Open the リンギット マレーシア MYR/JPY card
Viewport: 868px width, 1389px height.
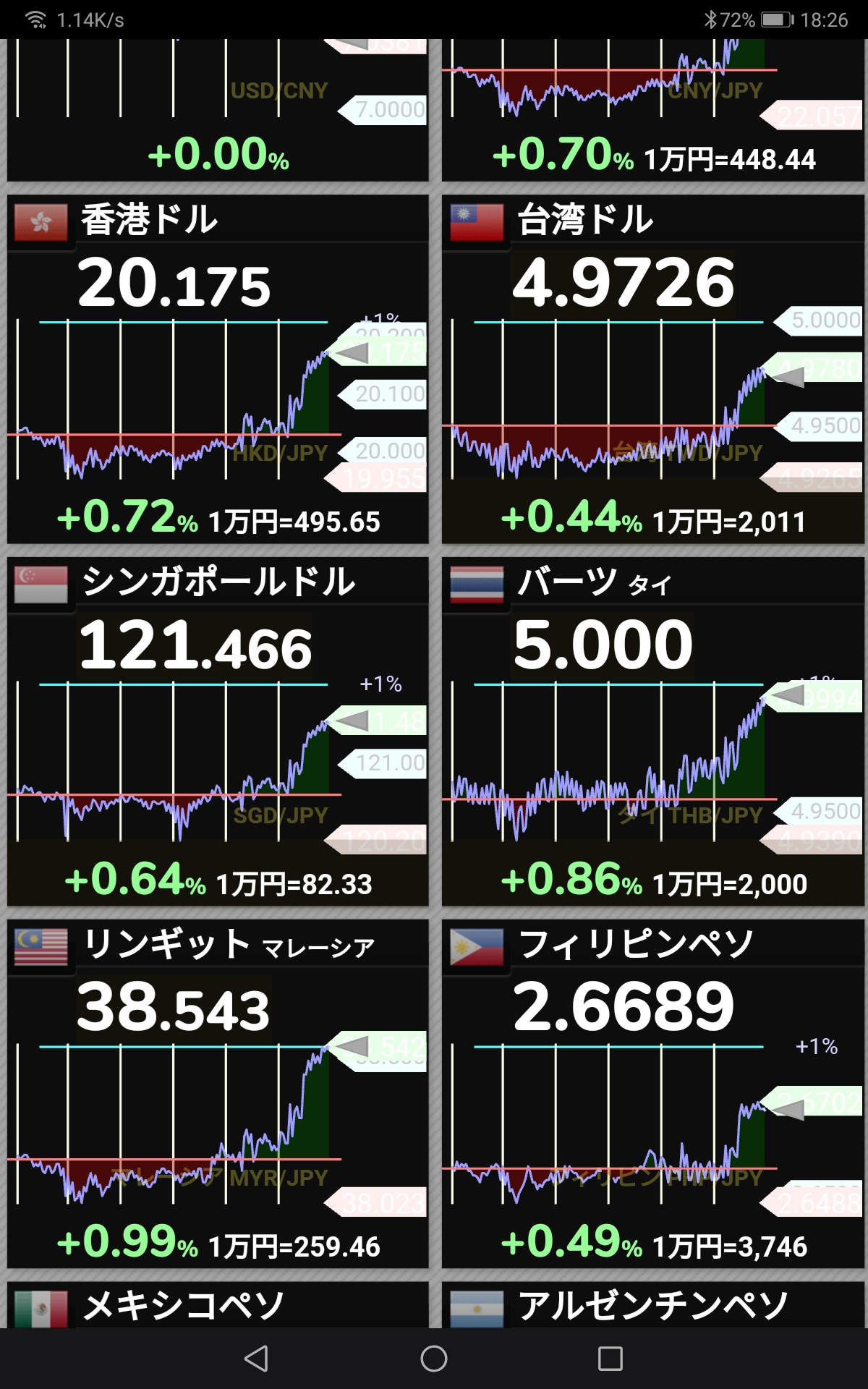(218, 1094)
